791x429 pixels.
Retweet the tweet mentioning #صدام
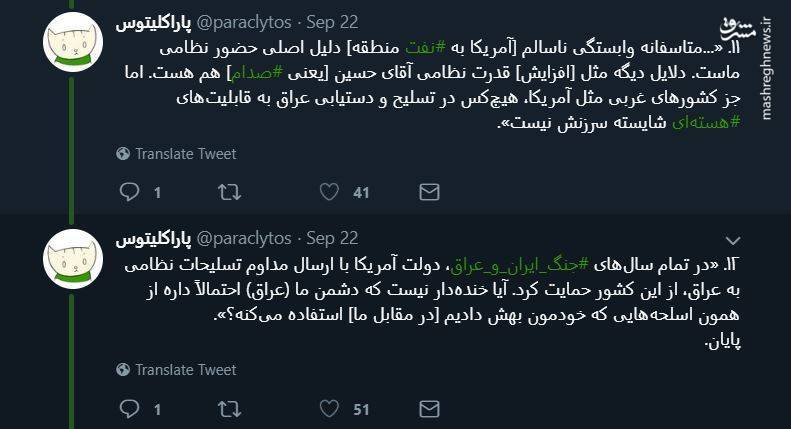(x=229, y=192)
